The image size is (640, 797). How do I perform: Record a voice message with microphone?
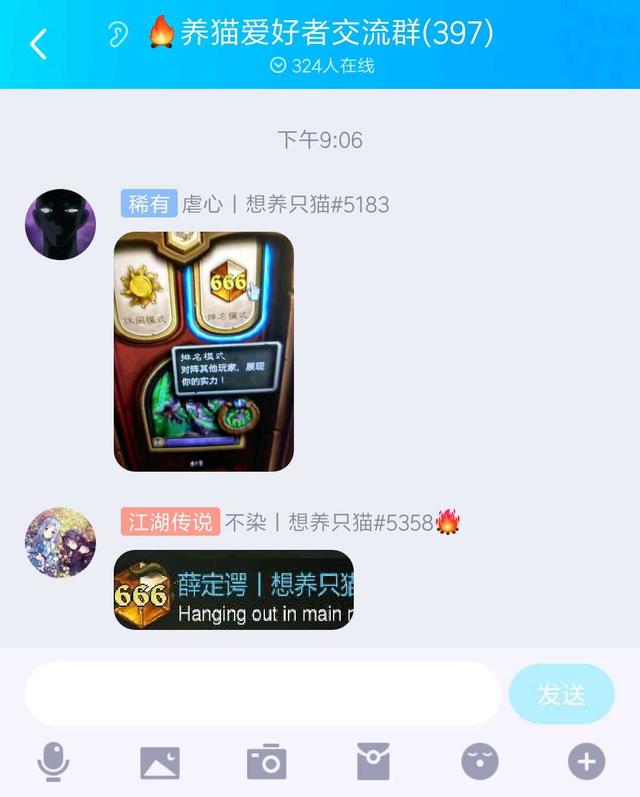pyautogui.click(x=53, y=762)
